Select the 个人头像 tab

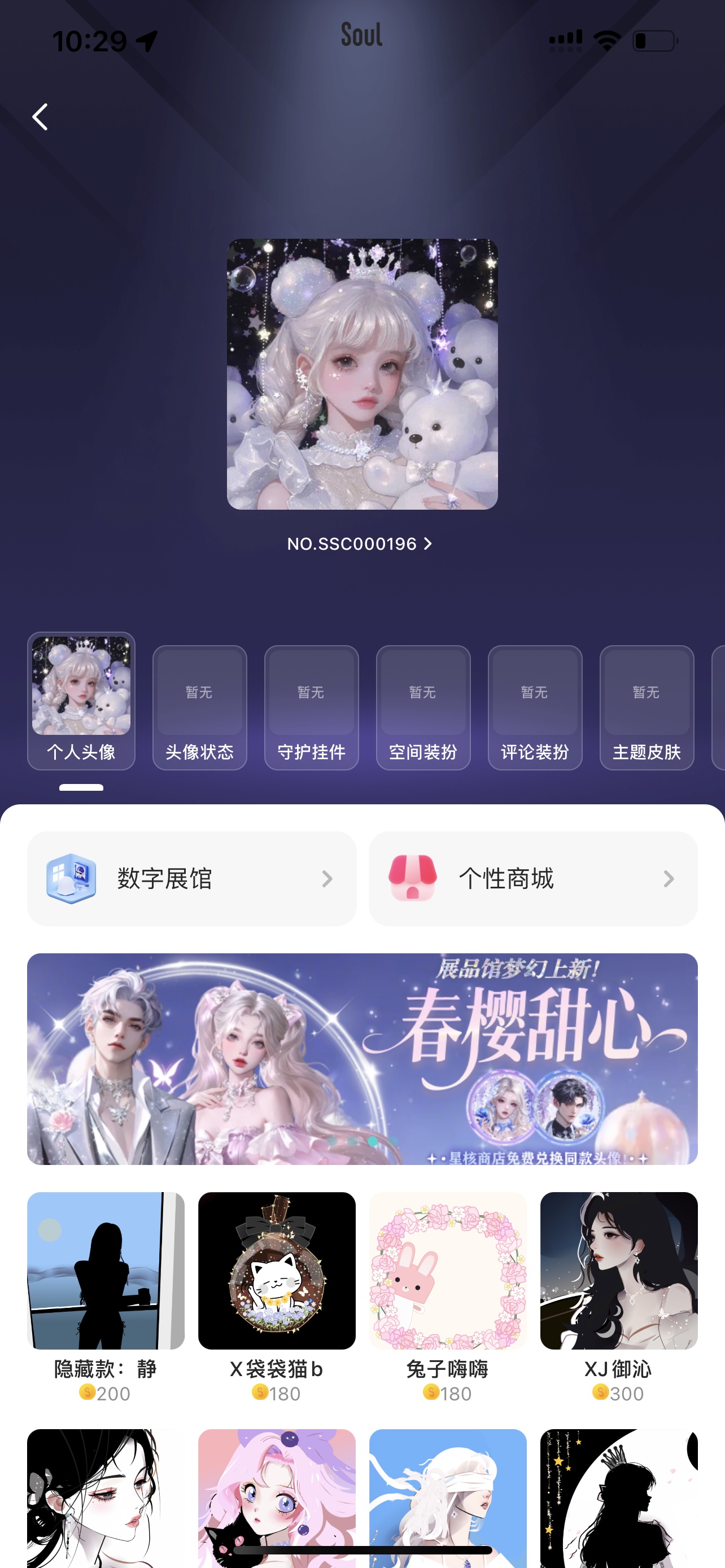[x=81, y=701]
